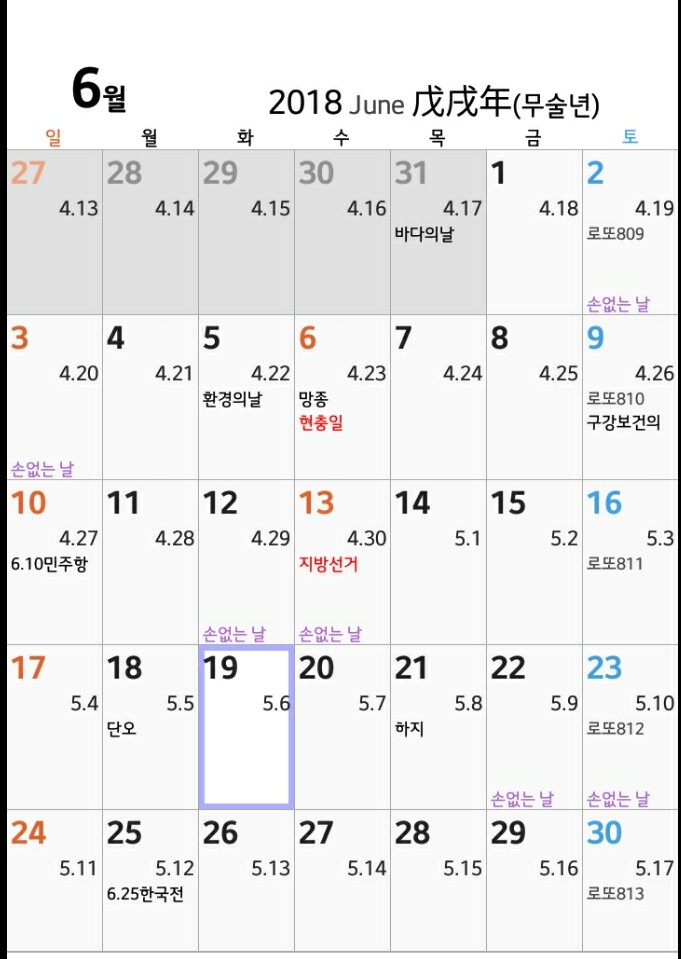
Task: Open June 23 with 로또812
Action: click(630, 727)
